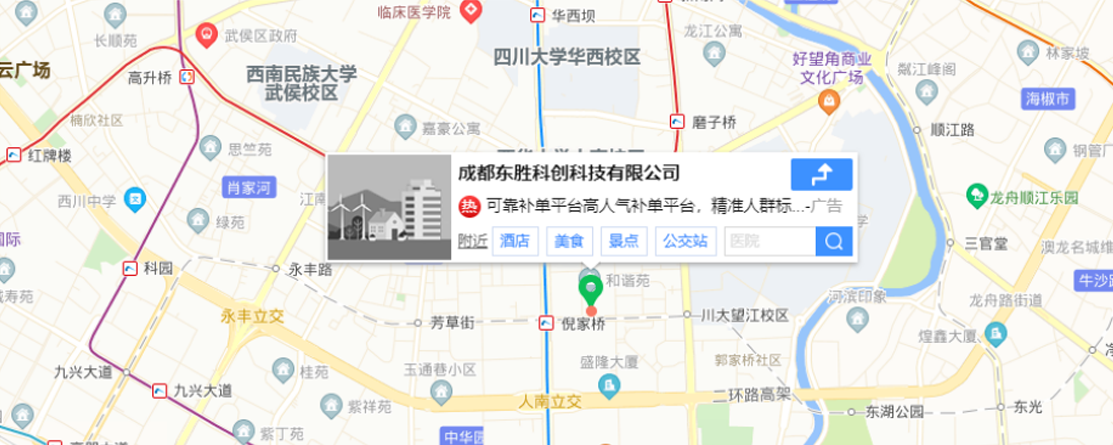The height and width of the screenshot is (445, 1113).
Task: Tap the magnifier search button
Action: point(834,241)
